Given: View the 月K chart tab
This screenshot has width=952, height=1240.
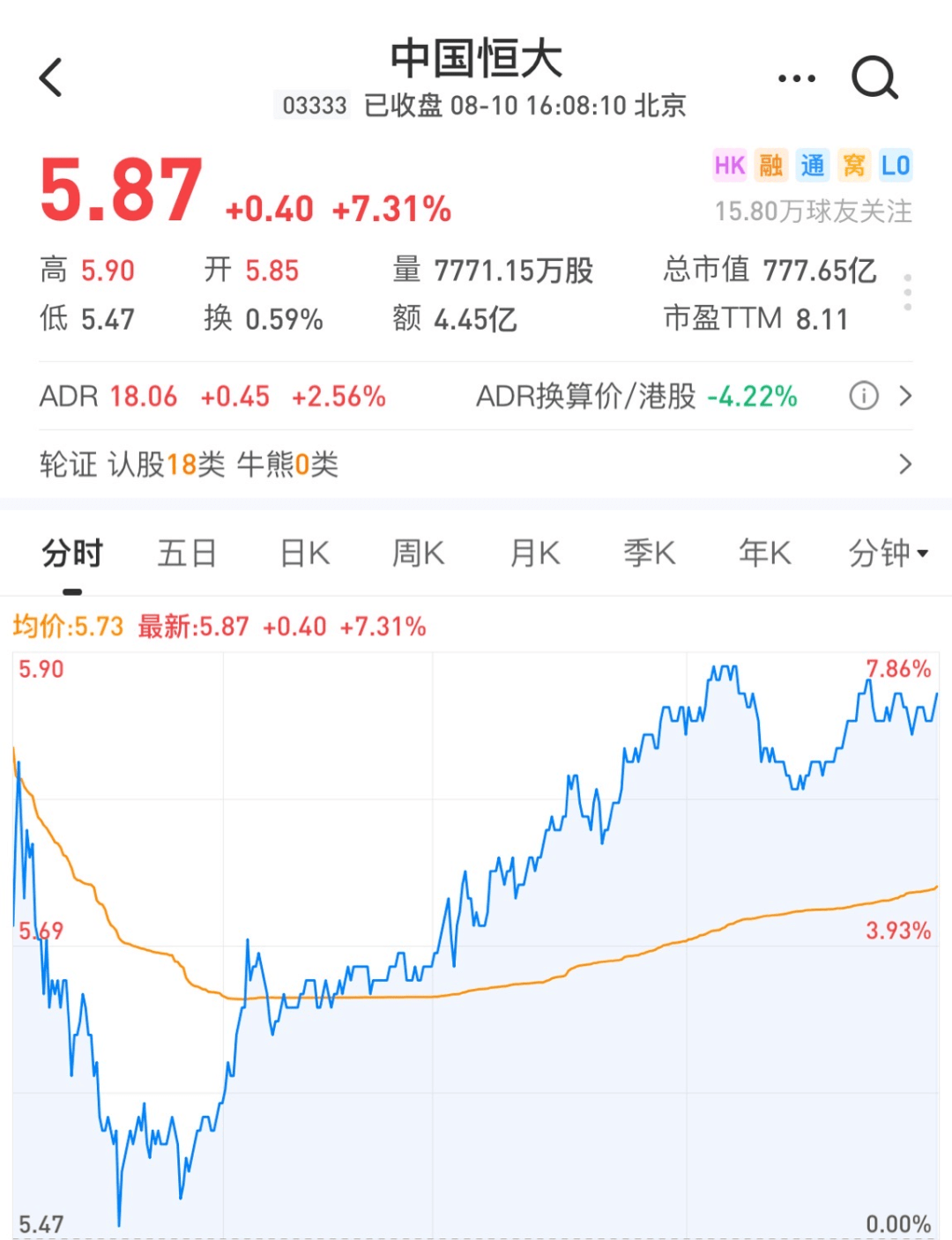Looking at the screenshot, I should [x=535, y=553].
